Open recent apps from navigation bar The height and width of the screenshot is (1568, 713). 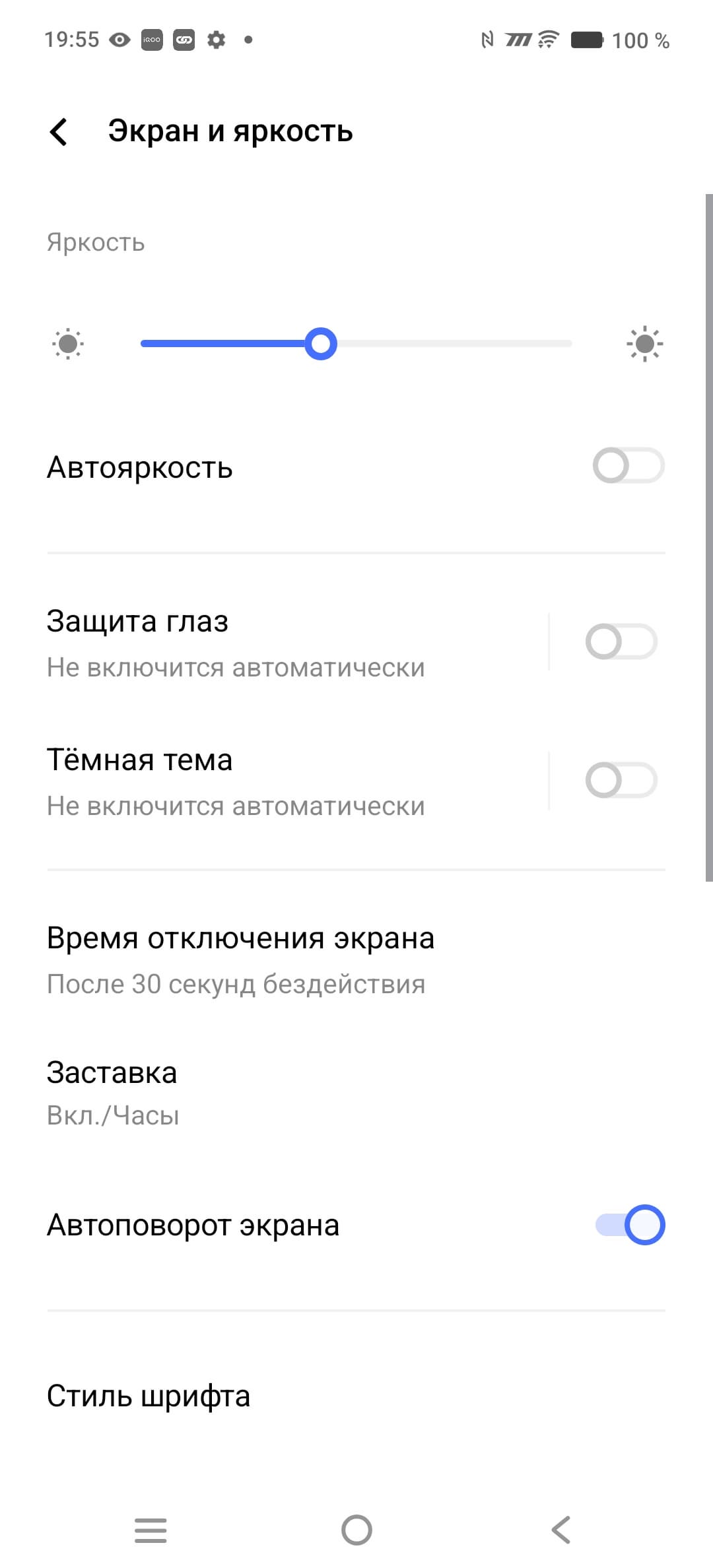click(151, 1530)
